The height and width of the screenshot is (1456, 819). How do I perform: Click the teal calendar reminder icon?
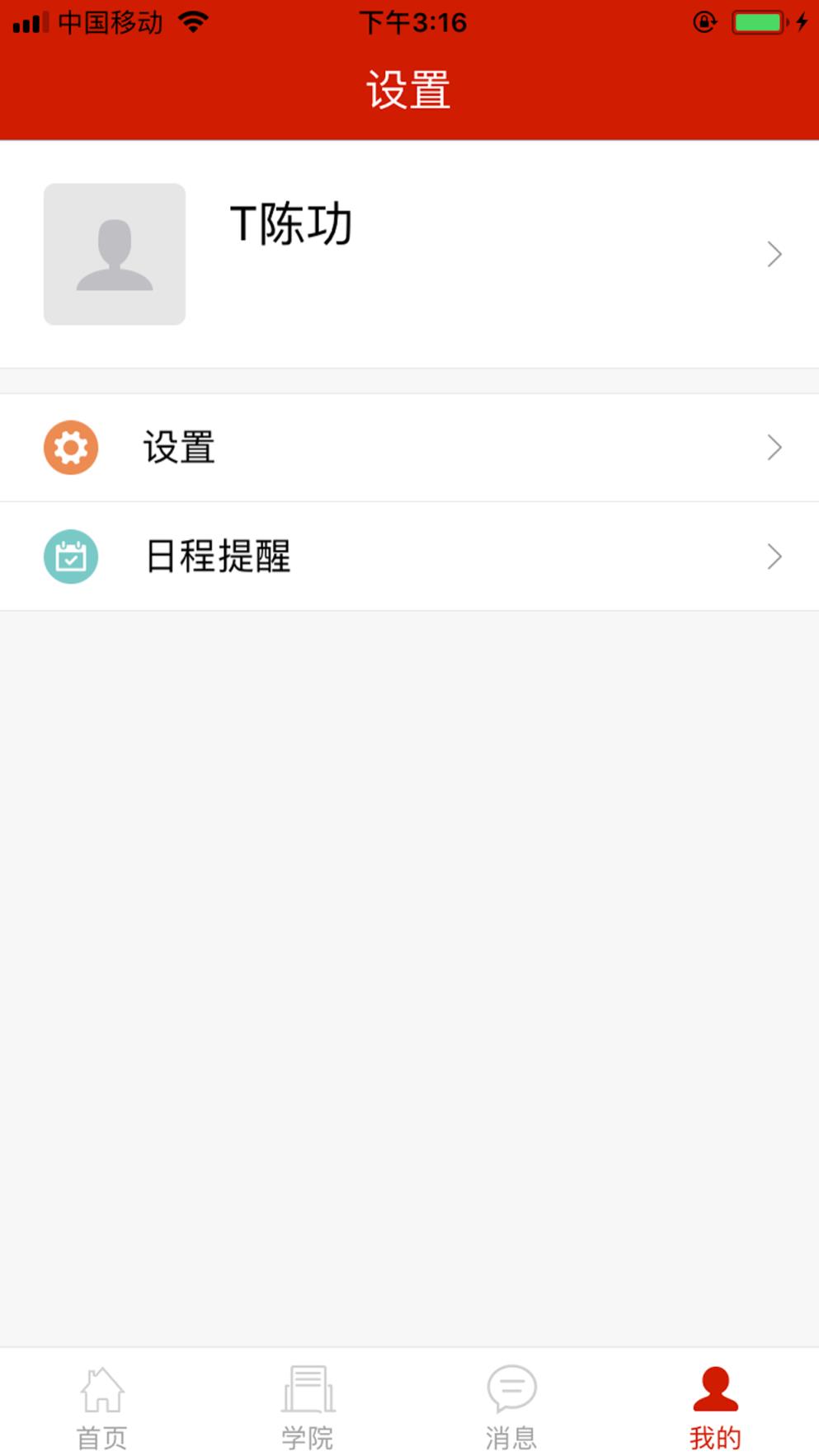[x=71, y=557]
